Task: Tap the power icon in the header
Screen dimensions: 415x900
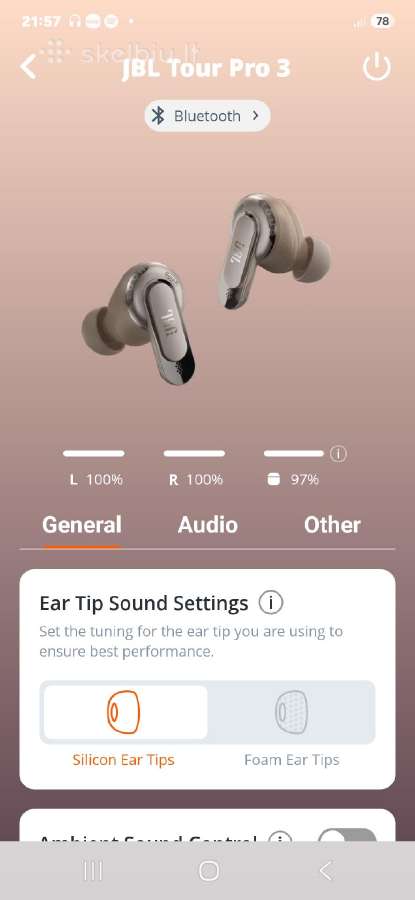Action: (x=377, y=68)
